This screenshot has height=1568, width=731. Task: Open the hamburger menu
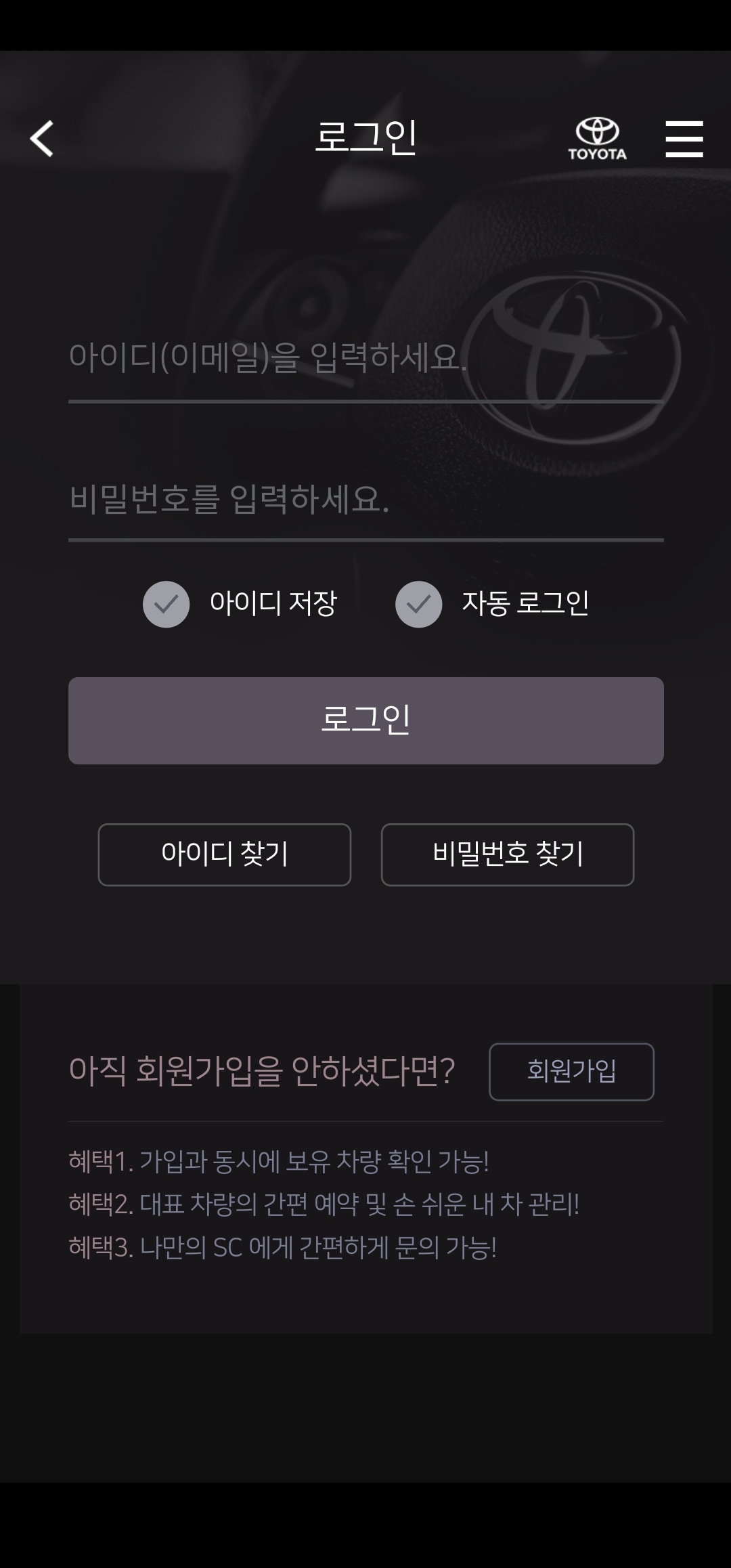[x=684, y=139]
